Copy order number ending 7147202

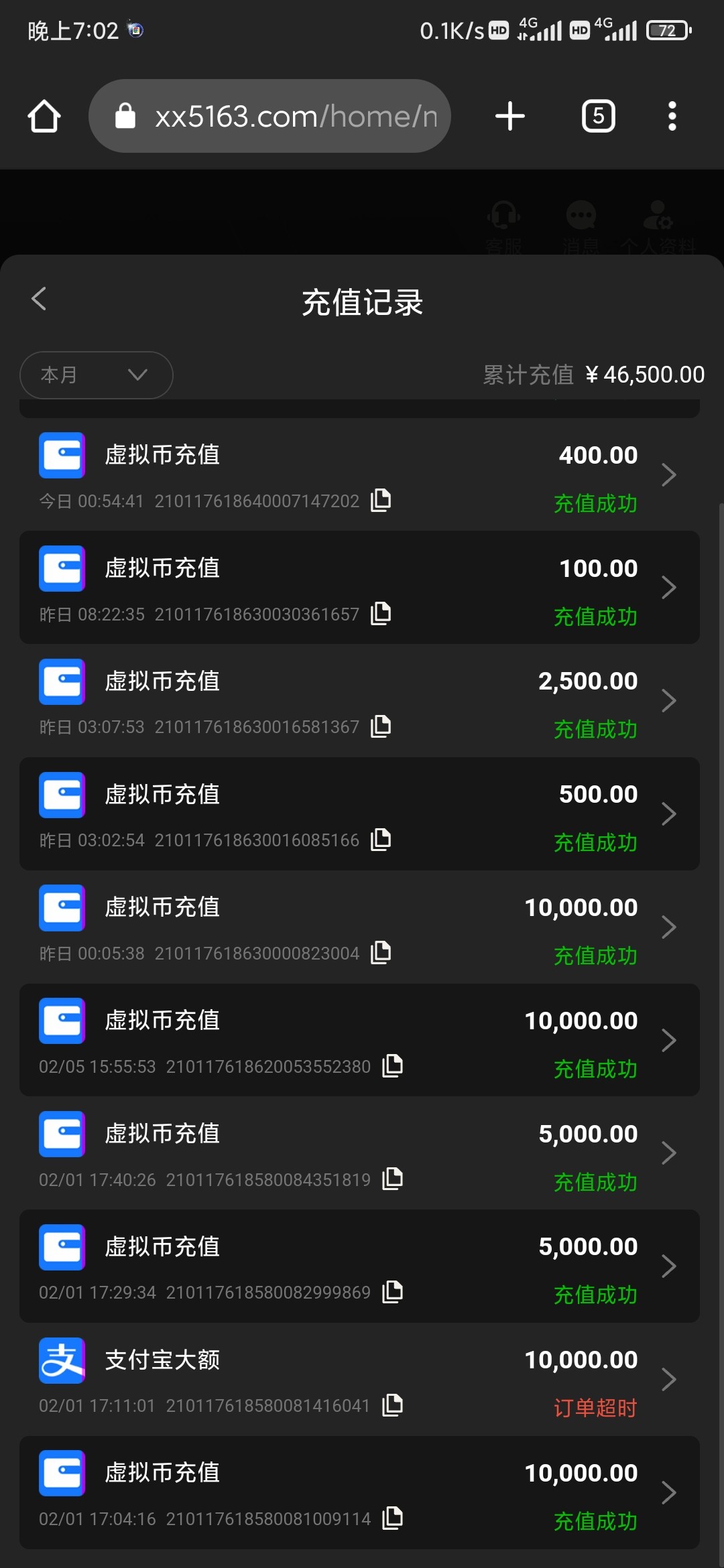[x=381, y=500]
